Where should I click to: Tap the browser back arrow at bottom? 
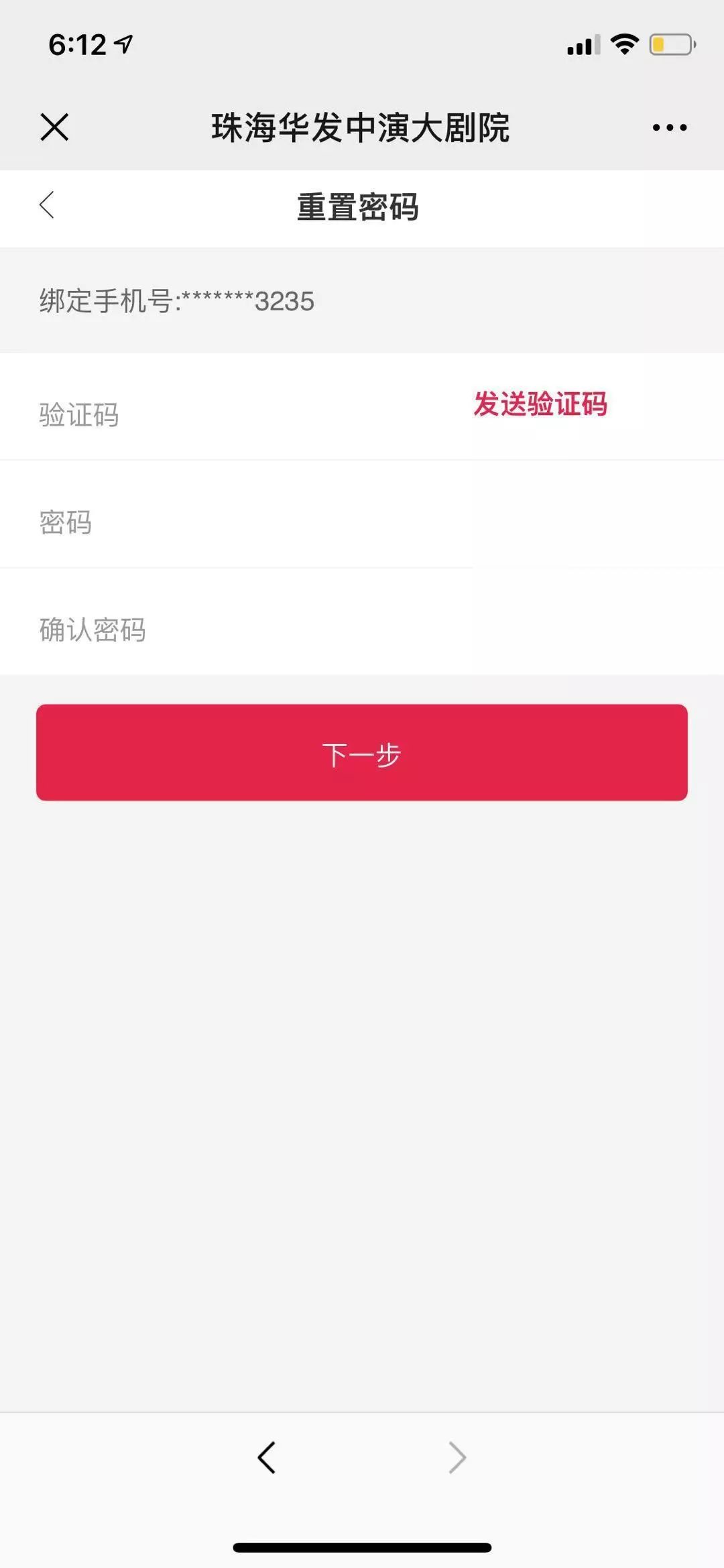pyautogui.click(x=267, y=1457)
